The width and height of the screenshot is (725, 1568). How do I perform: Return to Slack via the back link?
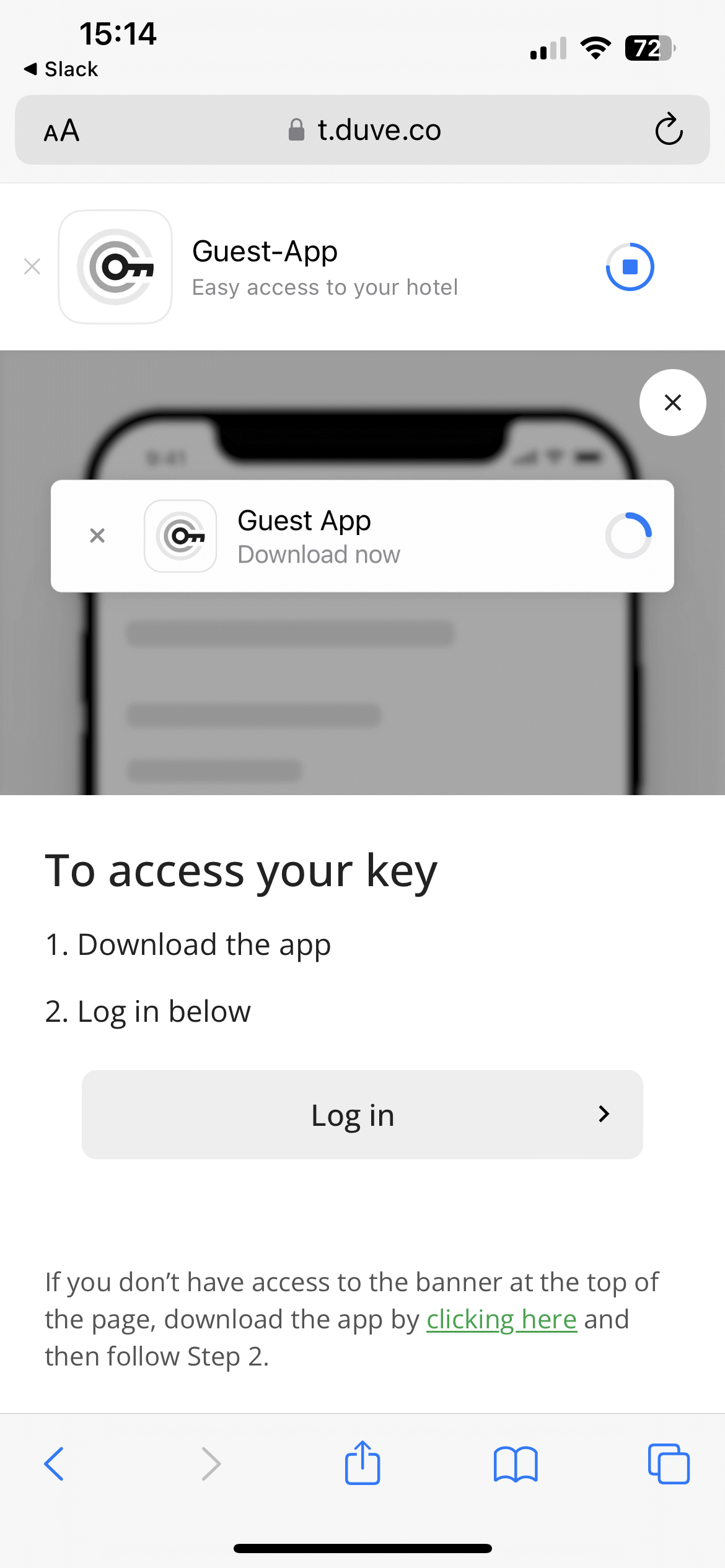[61, 69]
